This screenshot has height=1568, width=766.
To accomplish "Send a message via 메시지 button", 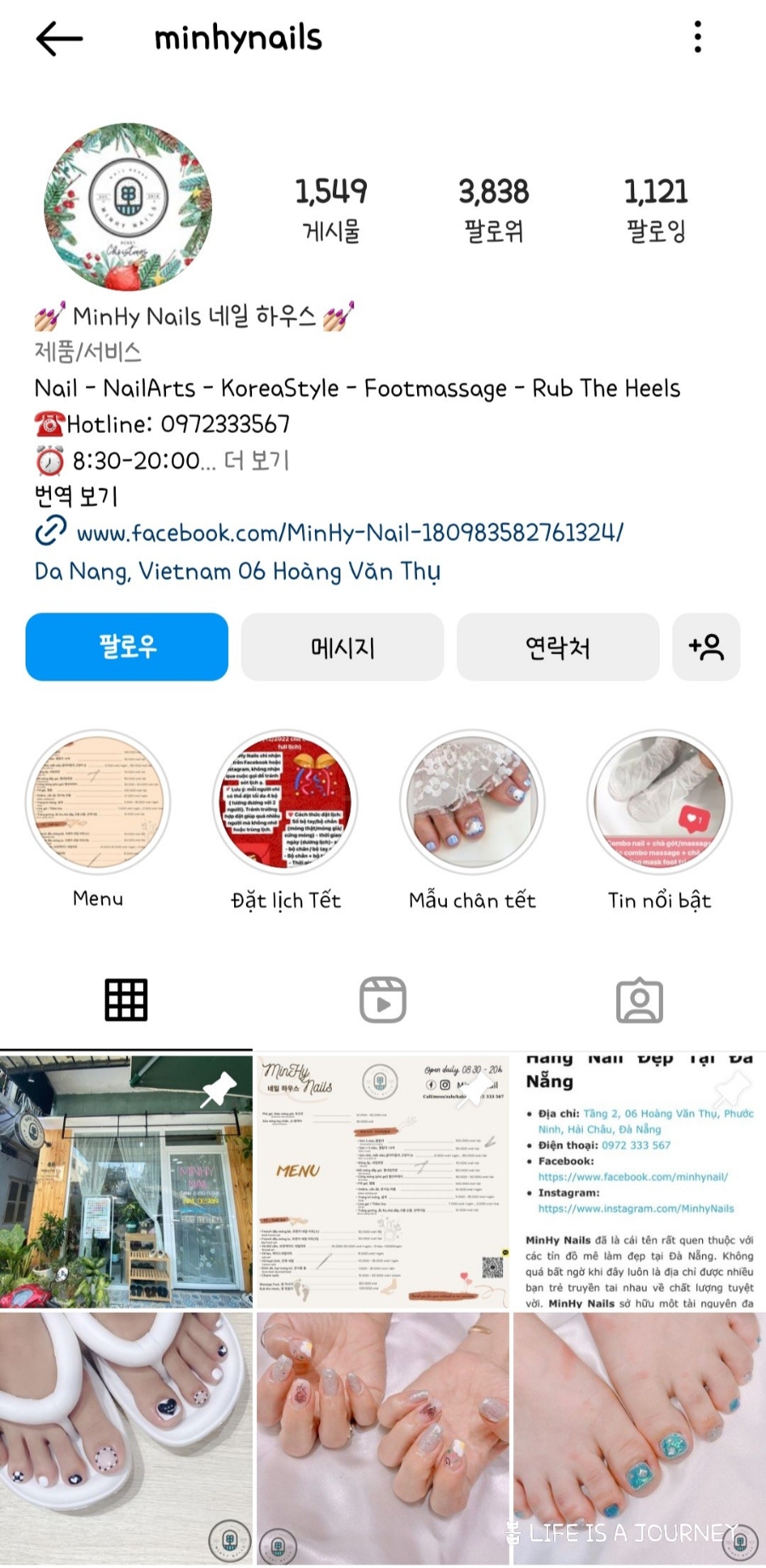I will pos(342,647).
